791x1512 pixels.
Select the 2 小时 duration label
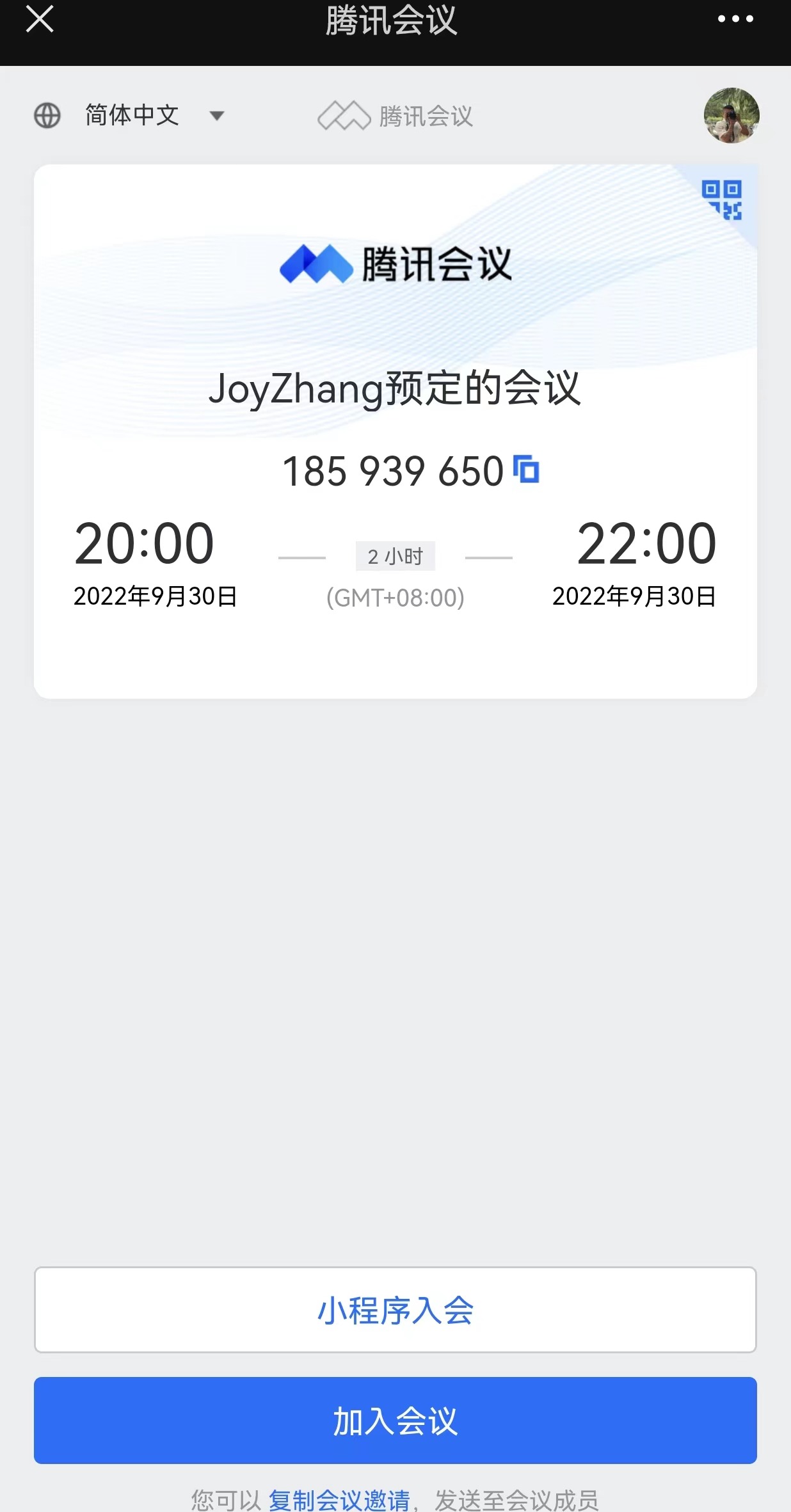click(395, 556)
